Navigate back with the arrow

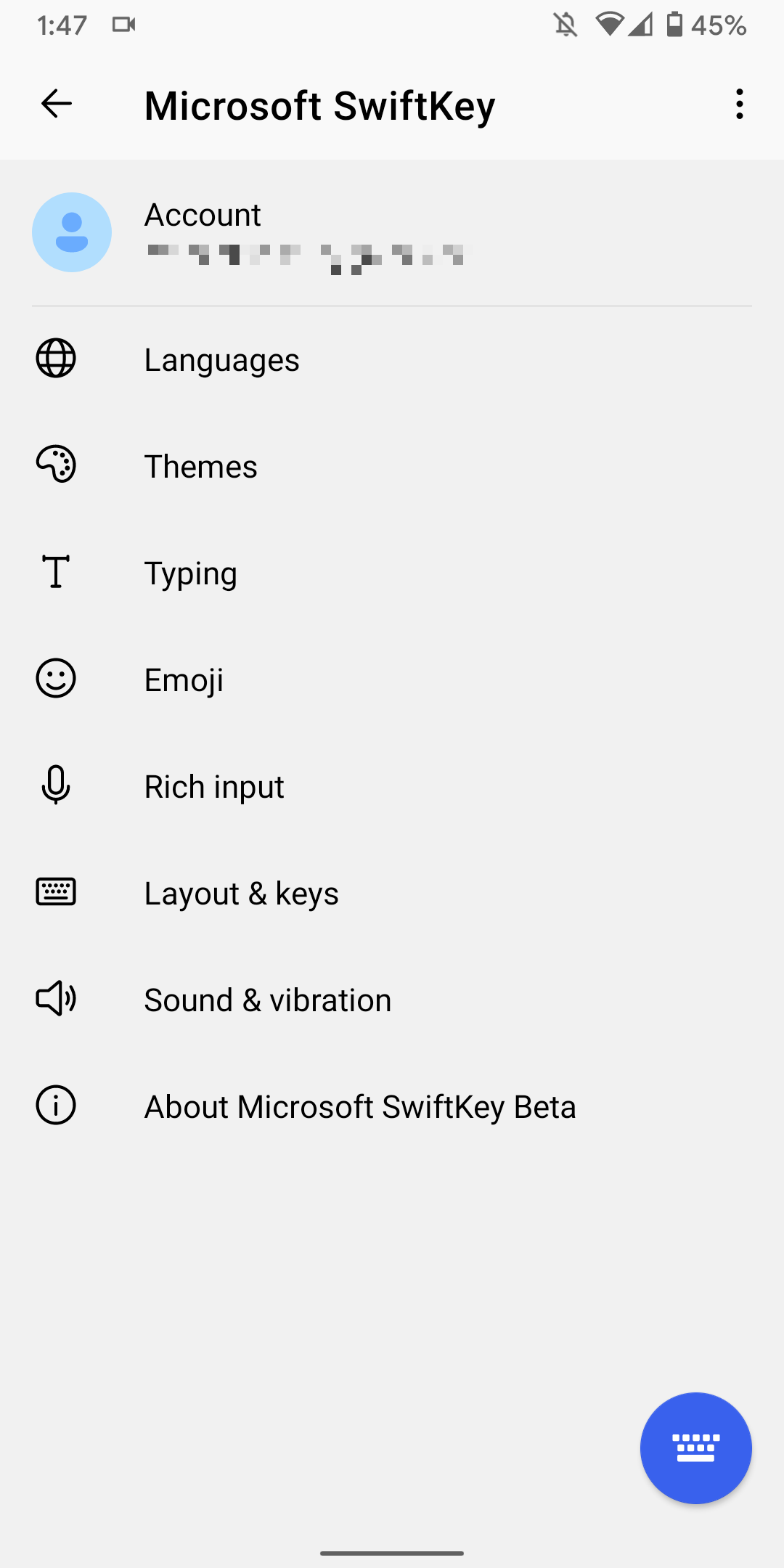(x=55, y=105)
